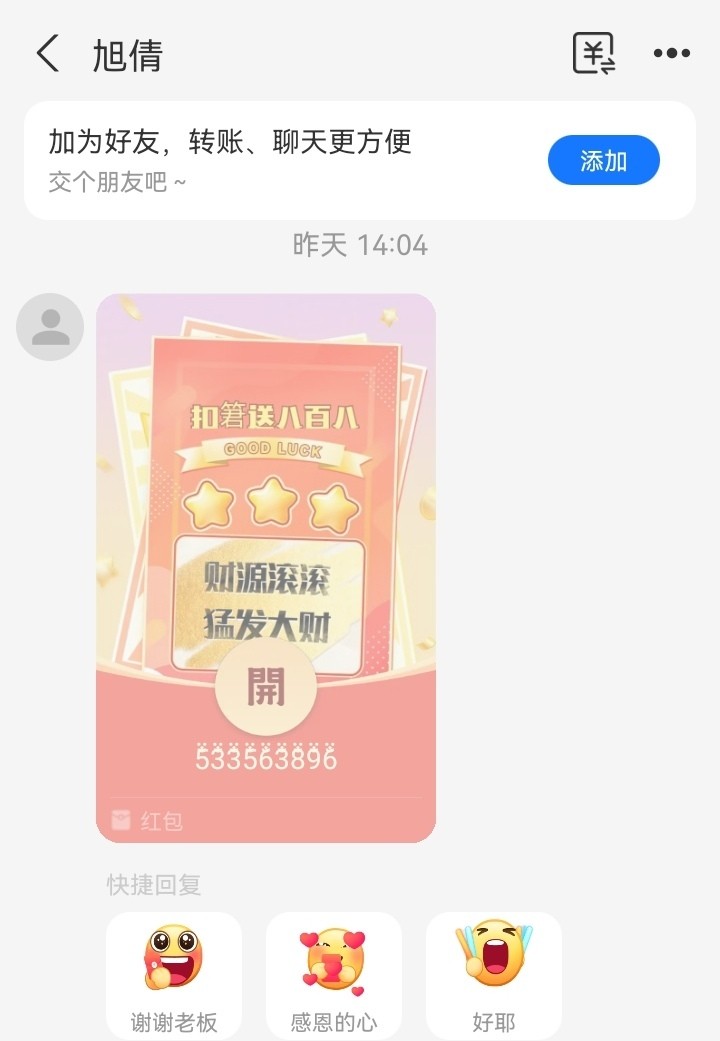Send quick reply 谢谢老板
This screenshot has width=720, height=1041.
point(174,975)
